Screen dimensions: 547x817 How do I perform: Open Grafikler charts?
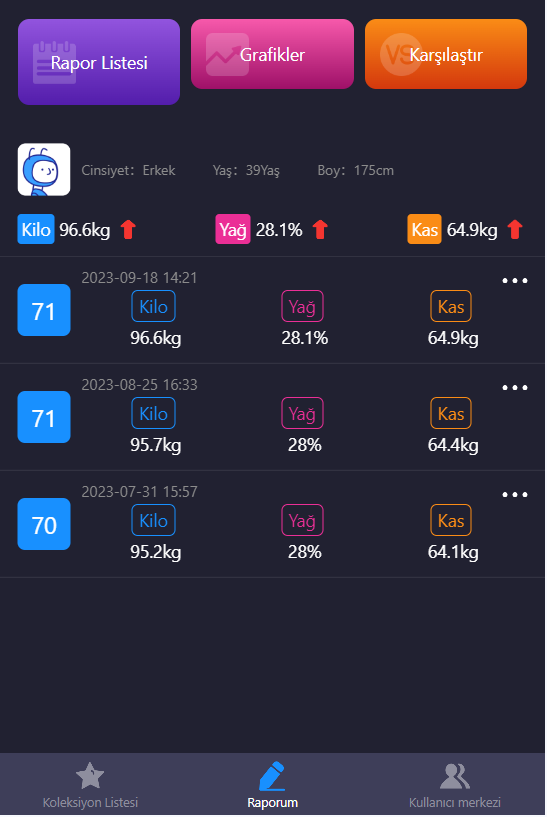click(272, 54)
